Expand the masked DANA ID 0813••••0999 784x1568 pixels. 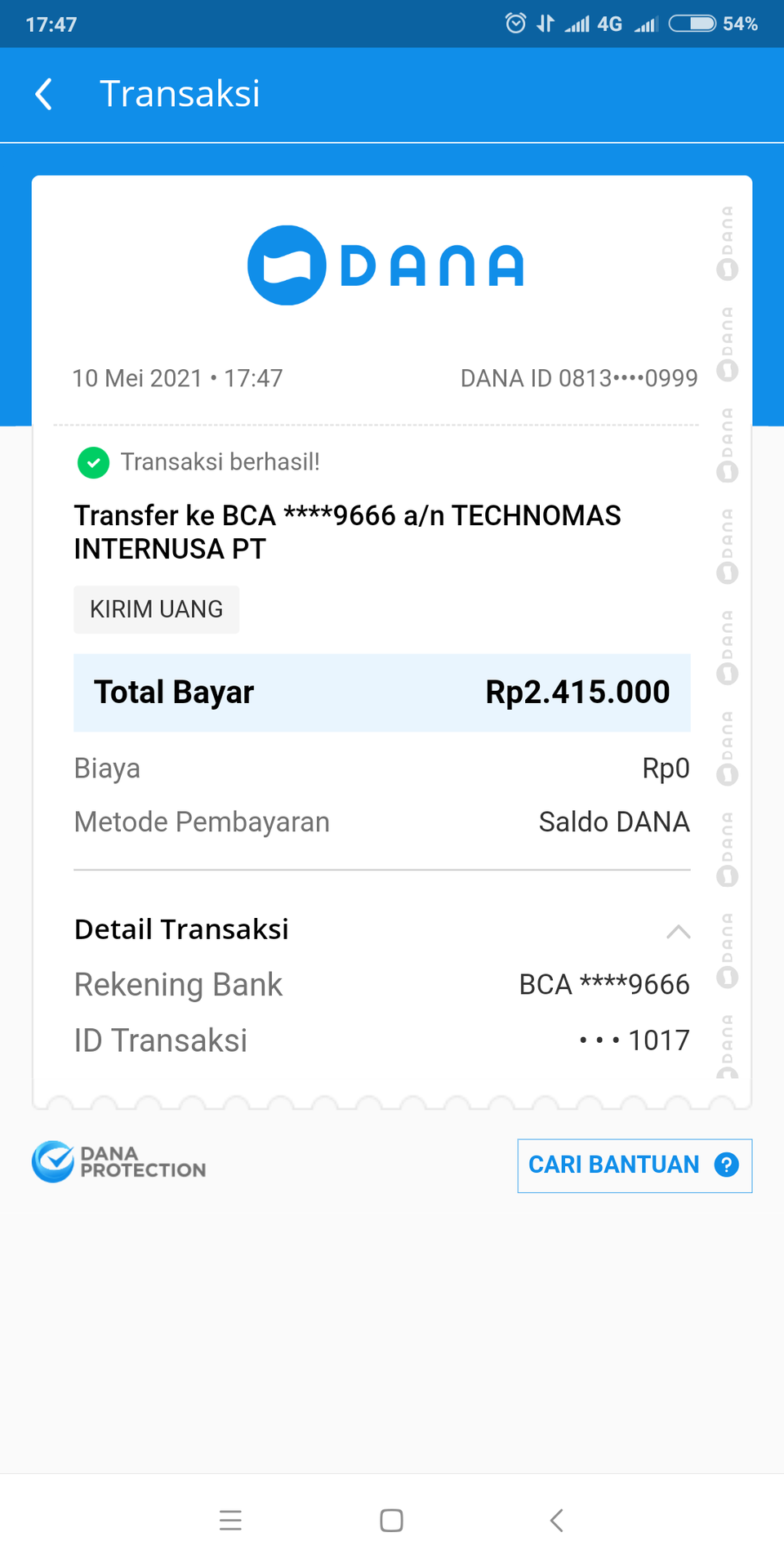point(579,377)
